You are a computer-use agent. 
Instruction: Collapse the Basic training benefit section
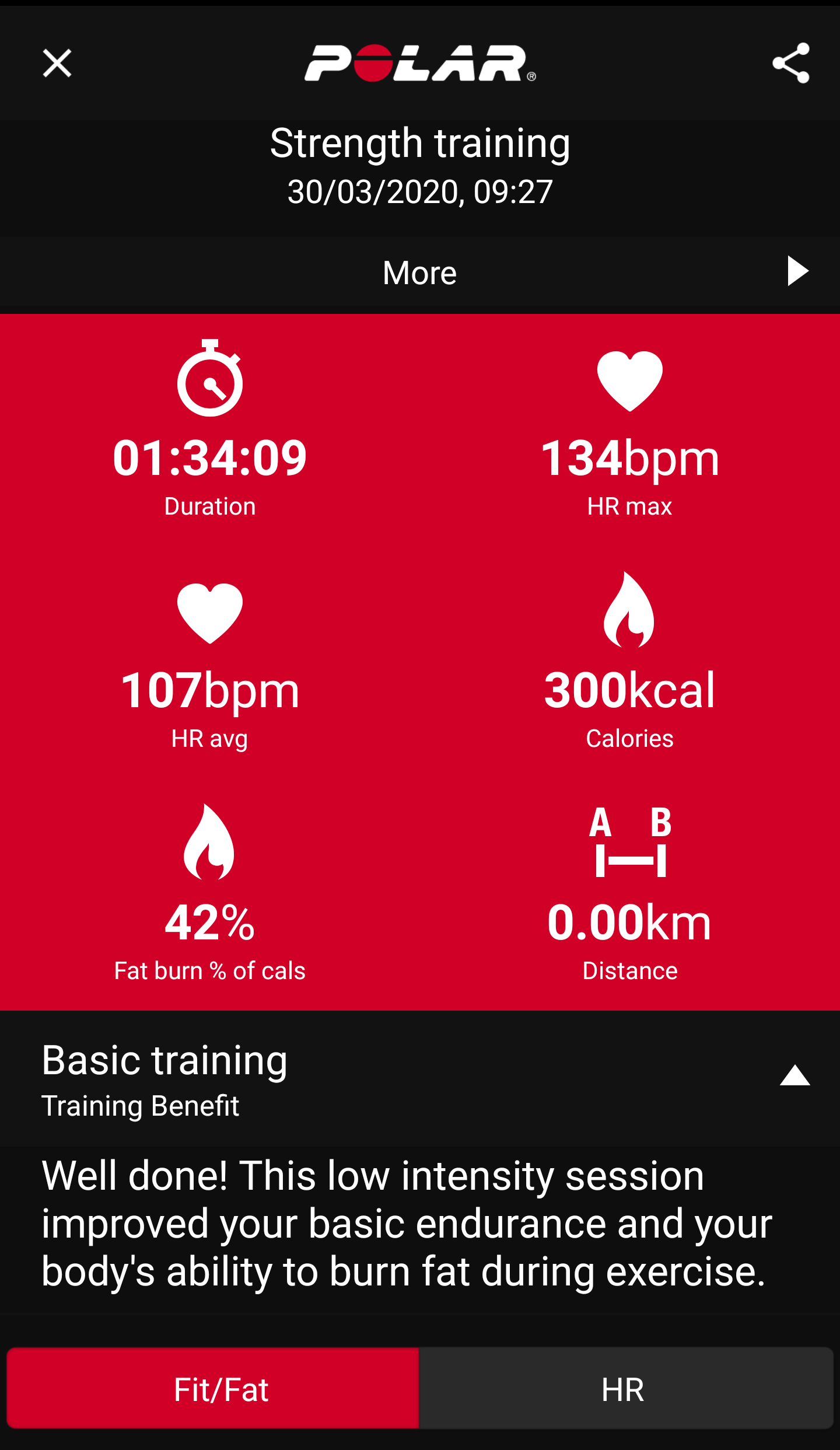click(794, 1075)
